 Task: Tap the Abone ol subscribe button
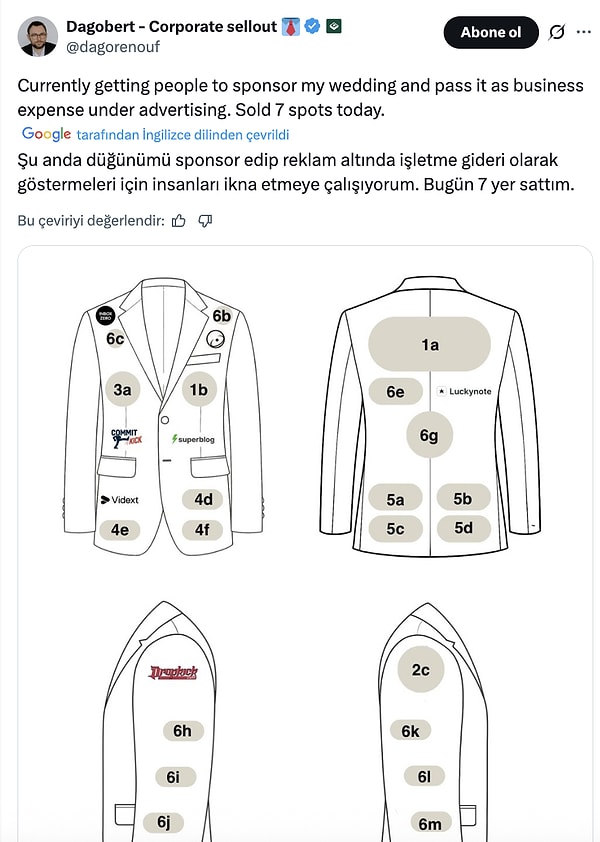point(490,33)
